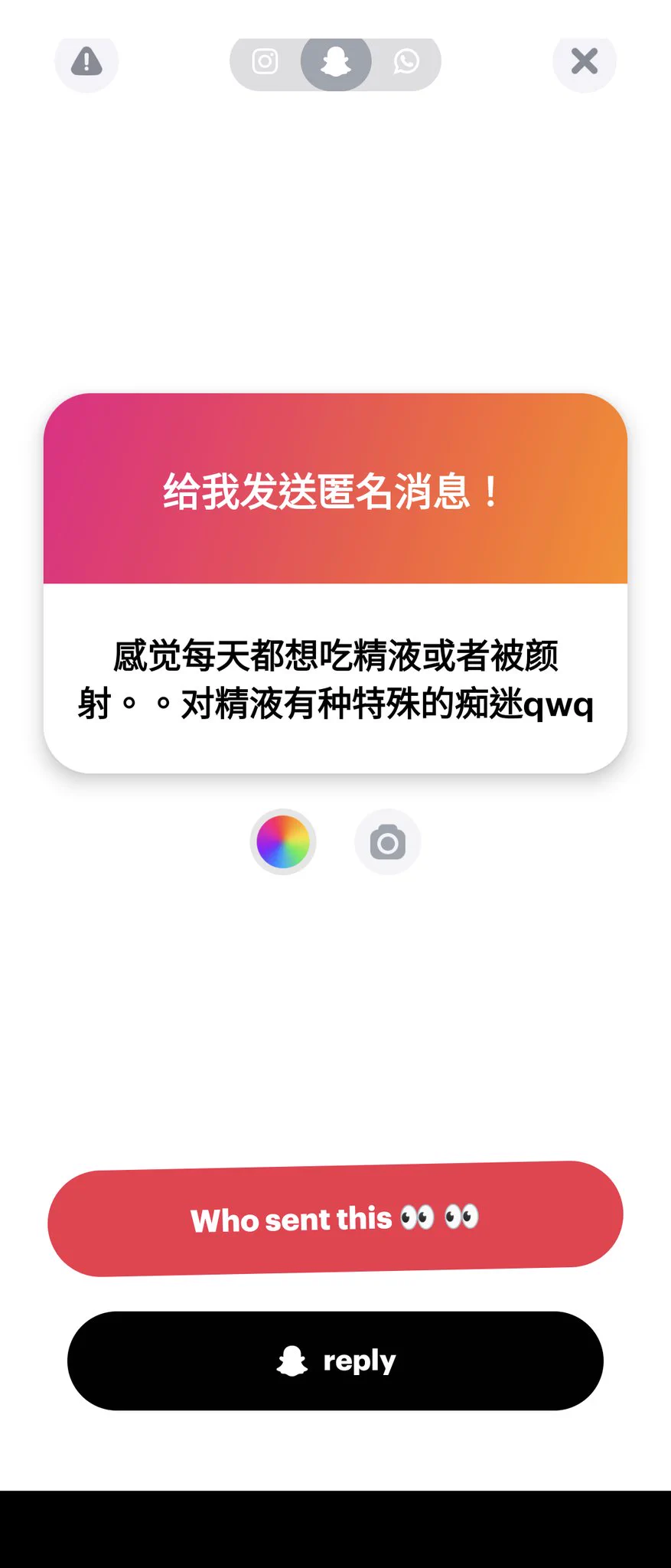Close the message view
This screenshot has width=671, height=1568.
tap(585, 61)
